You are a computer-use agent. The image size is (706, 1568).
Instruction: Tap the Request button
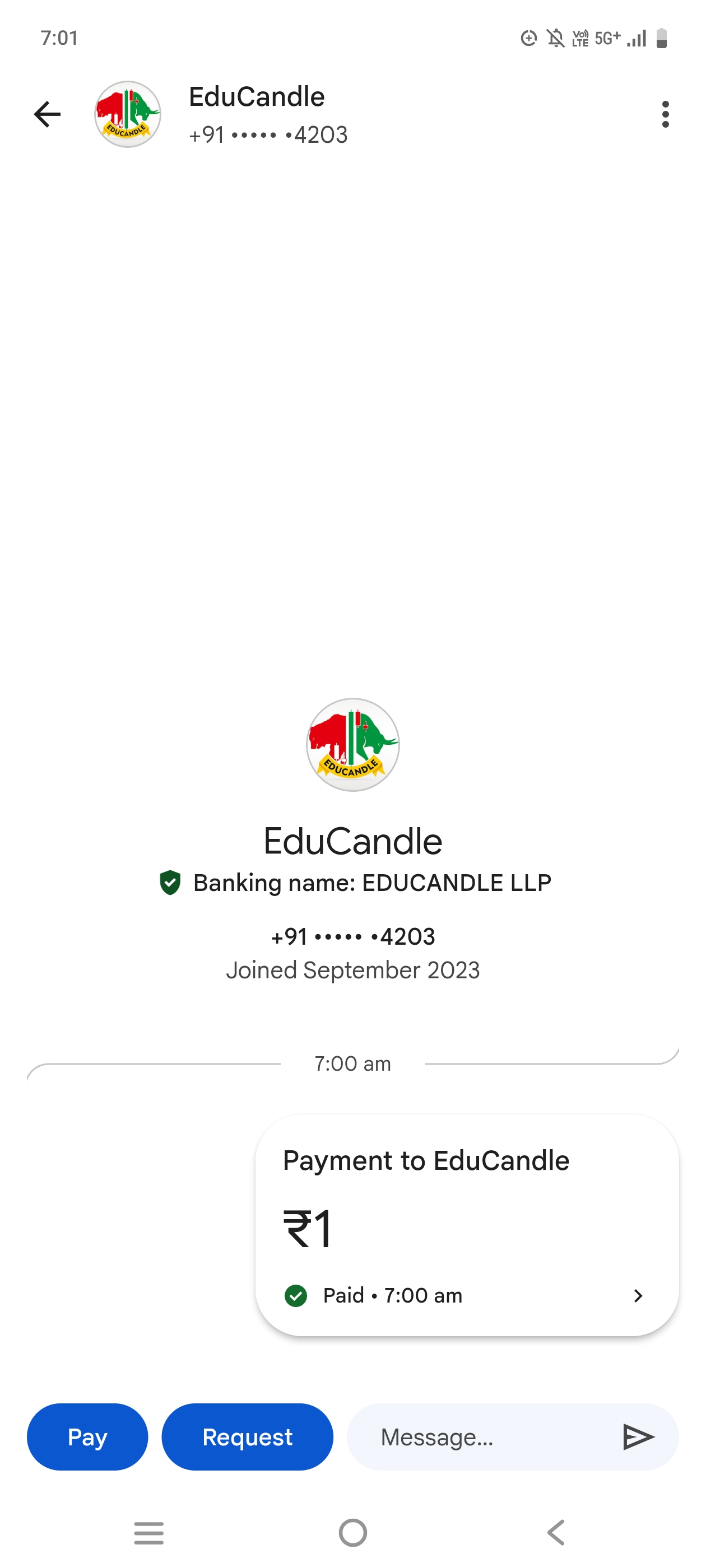click(247, 1436)
